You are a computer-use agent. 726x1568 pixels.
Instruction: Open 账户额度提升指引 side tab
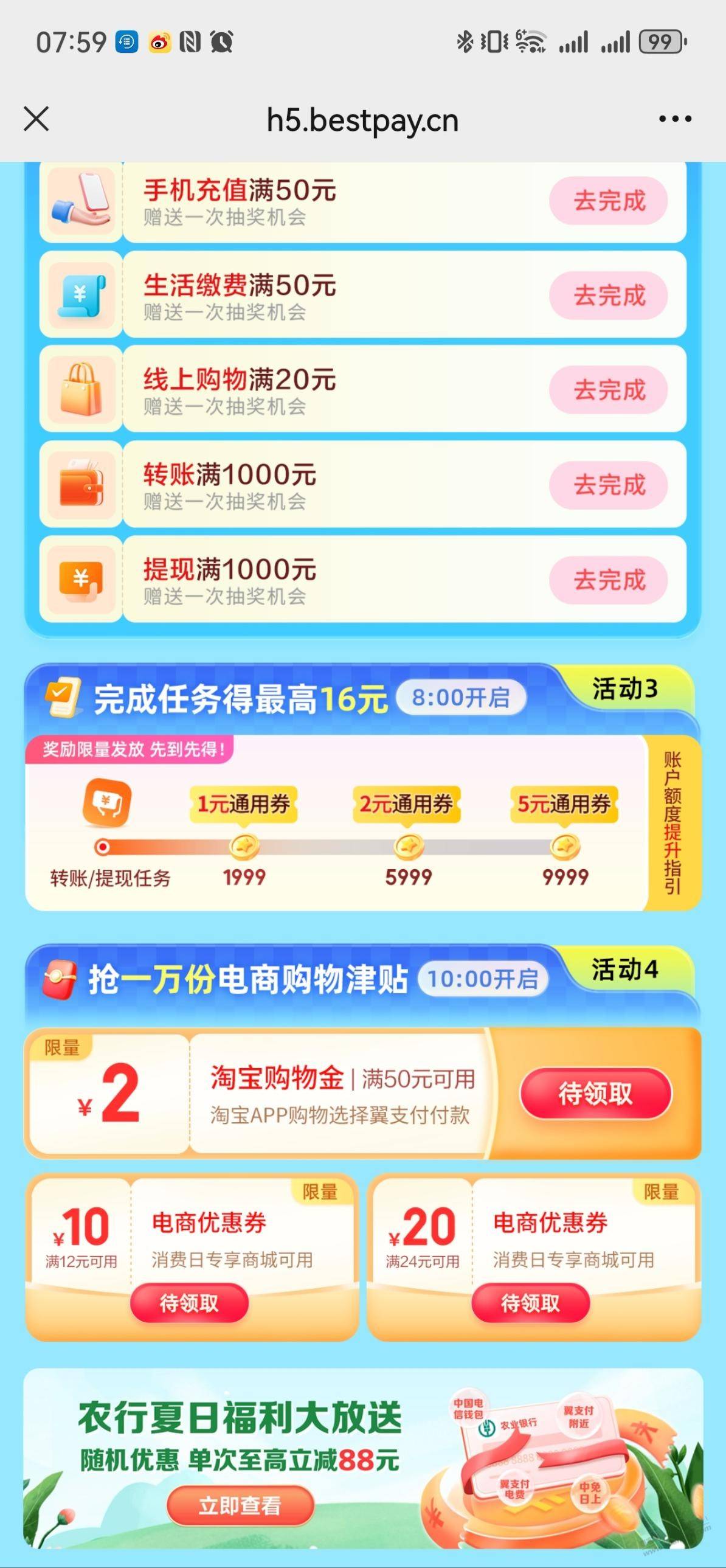coord(672,823)
